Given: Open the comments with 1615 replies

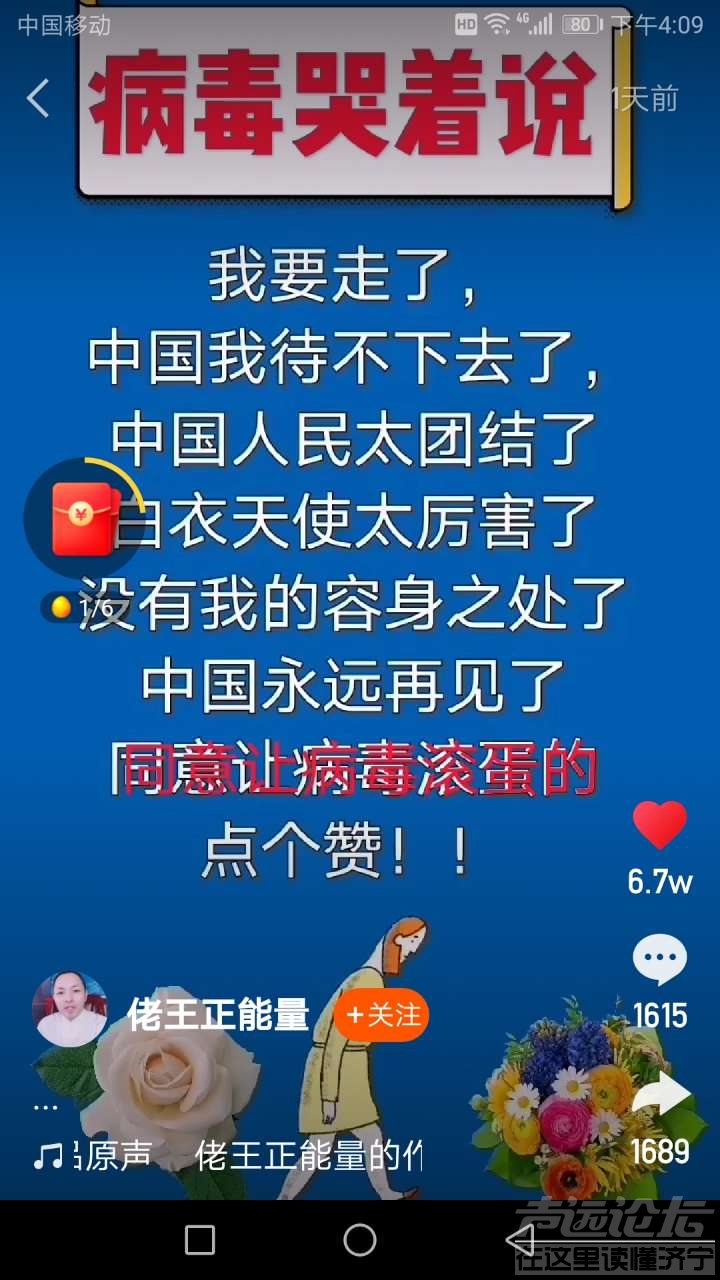Looking at the screenshot, I should [660, 962].
